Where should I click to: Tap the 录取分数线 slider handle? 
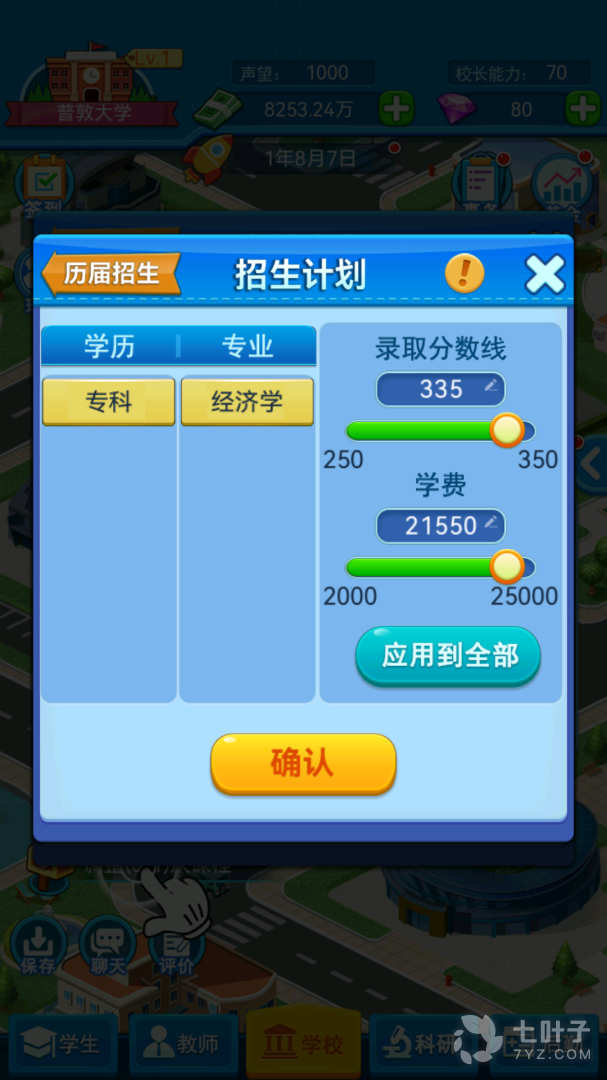(508, 431)
